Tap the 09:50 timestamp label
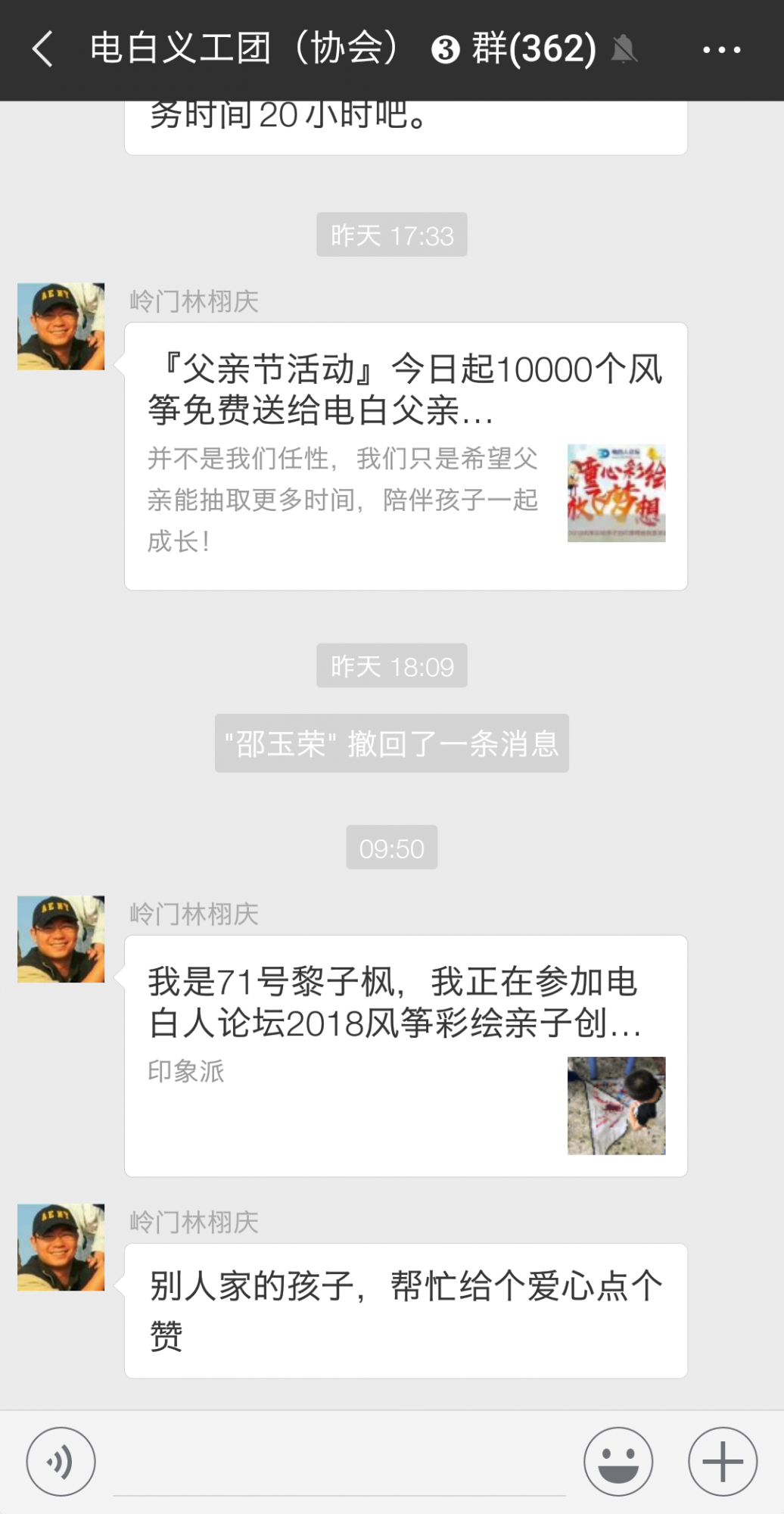Viewport: 784px width, 1514px height. (x=391, y=848)
